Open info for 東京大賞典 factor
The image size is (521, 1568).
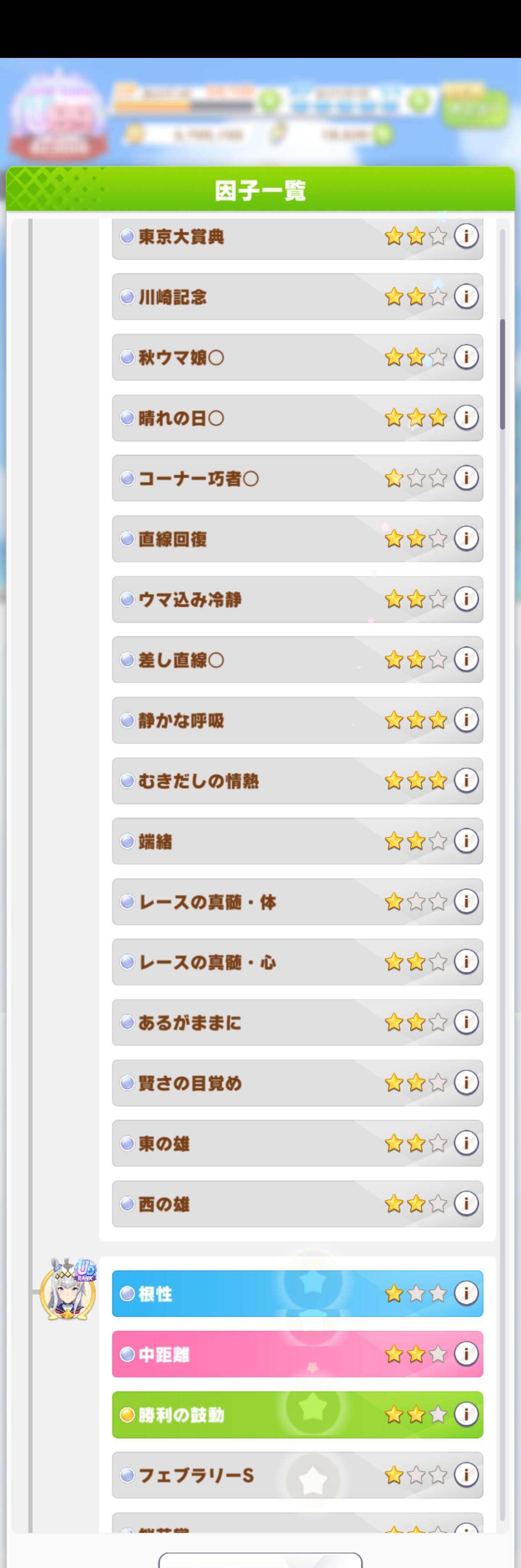(466, 236)
